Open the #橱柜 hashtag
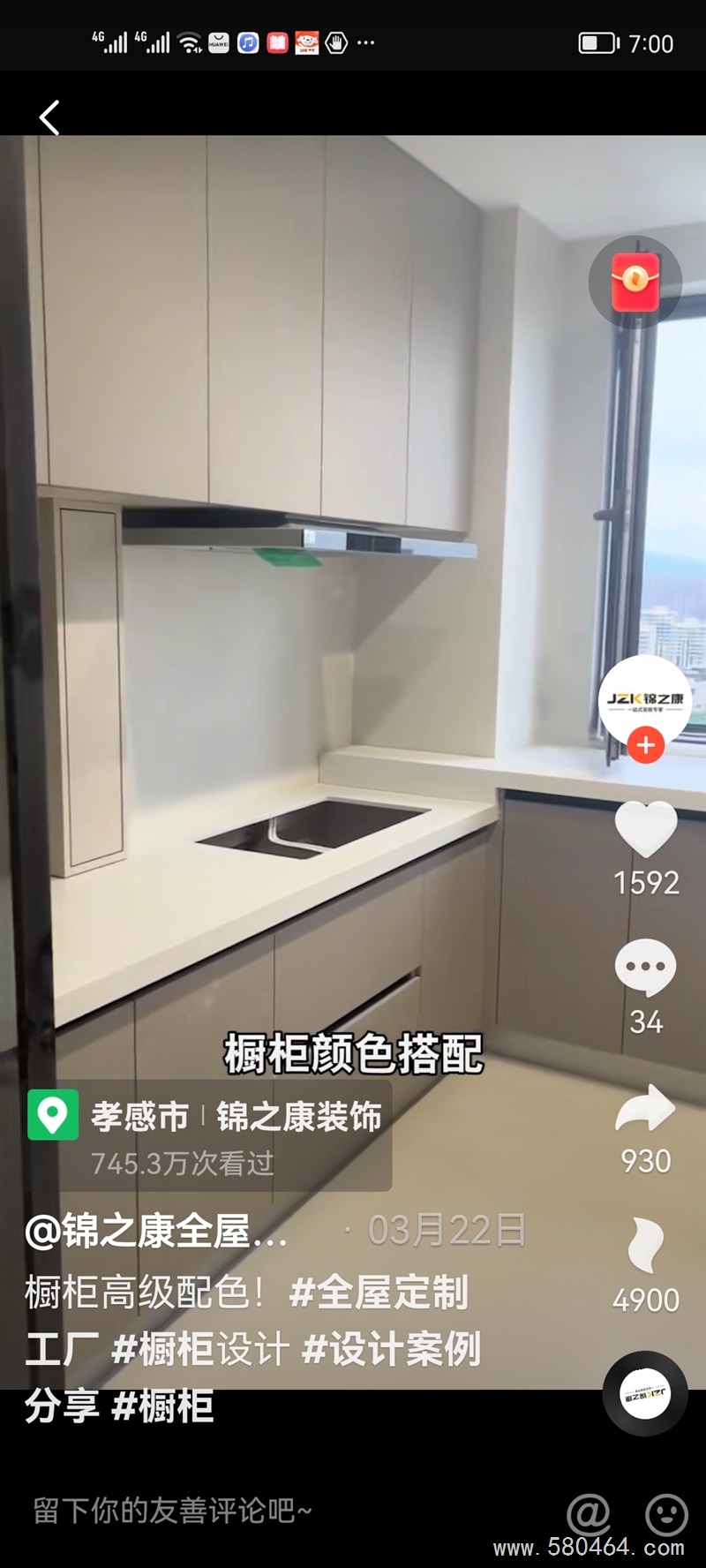The width and height of the screenshot is (706, 1568). [164, 1406]
